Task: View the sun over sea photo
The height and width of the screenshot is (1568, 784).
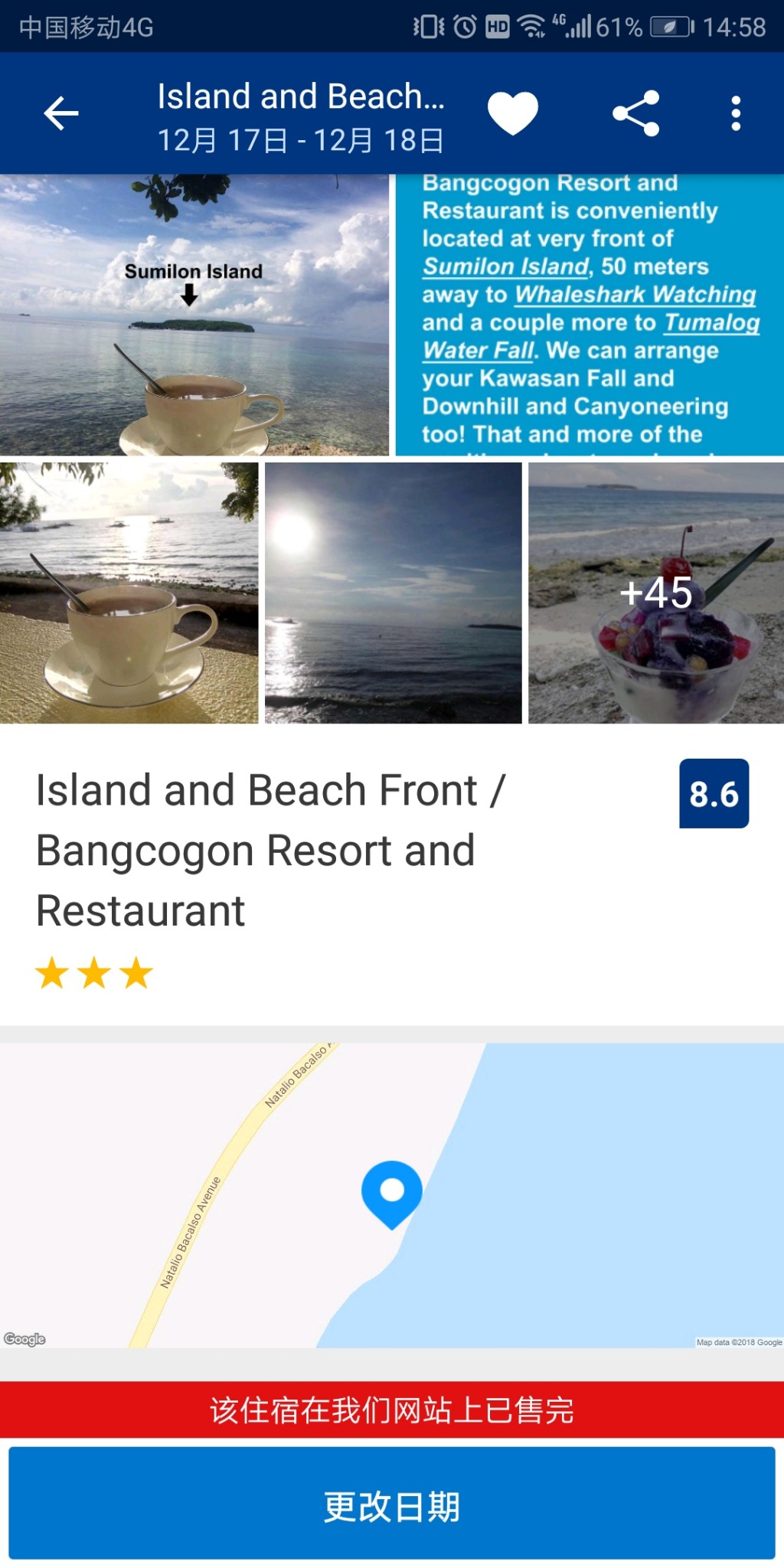Action: point(393,593)
